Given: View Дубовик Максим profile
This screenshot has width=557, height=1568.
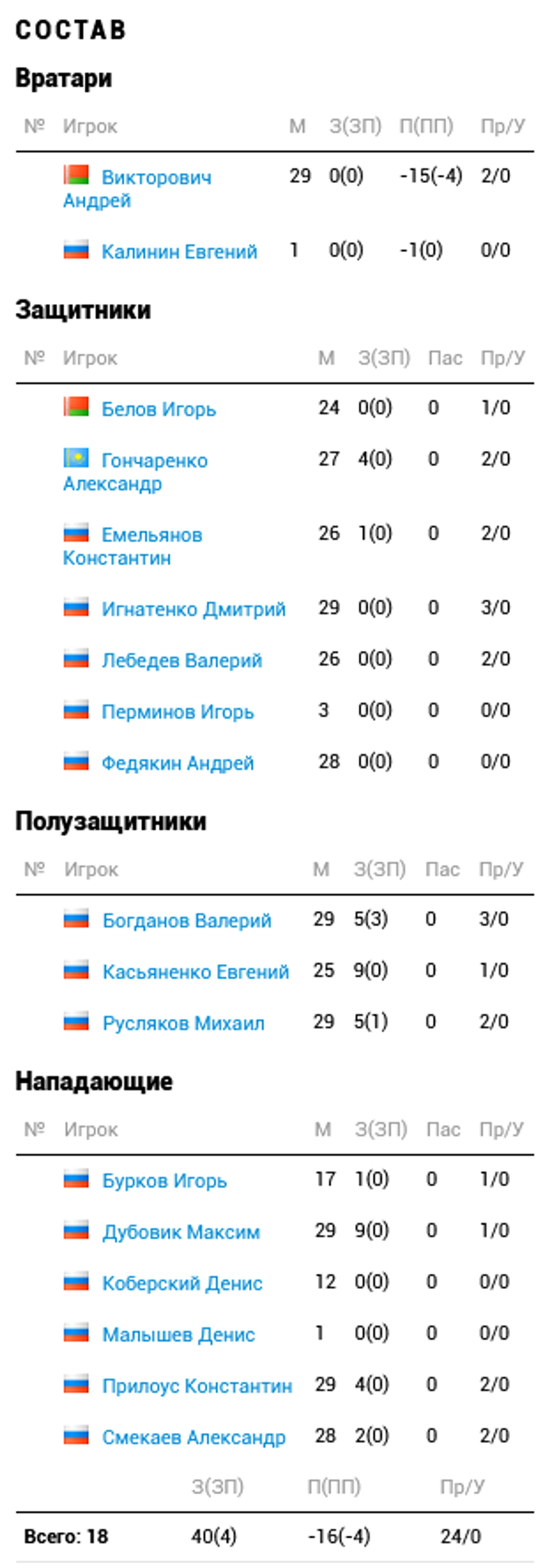Looking at the screenshot, I should tap(180, 1233).
